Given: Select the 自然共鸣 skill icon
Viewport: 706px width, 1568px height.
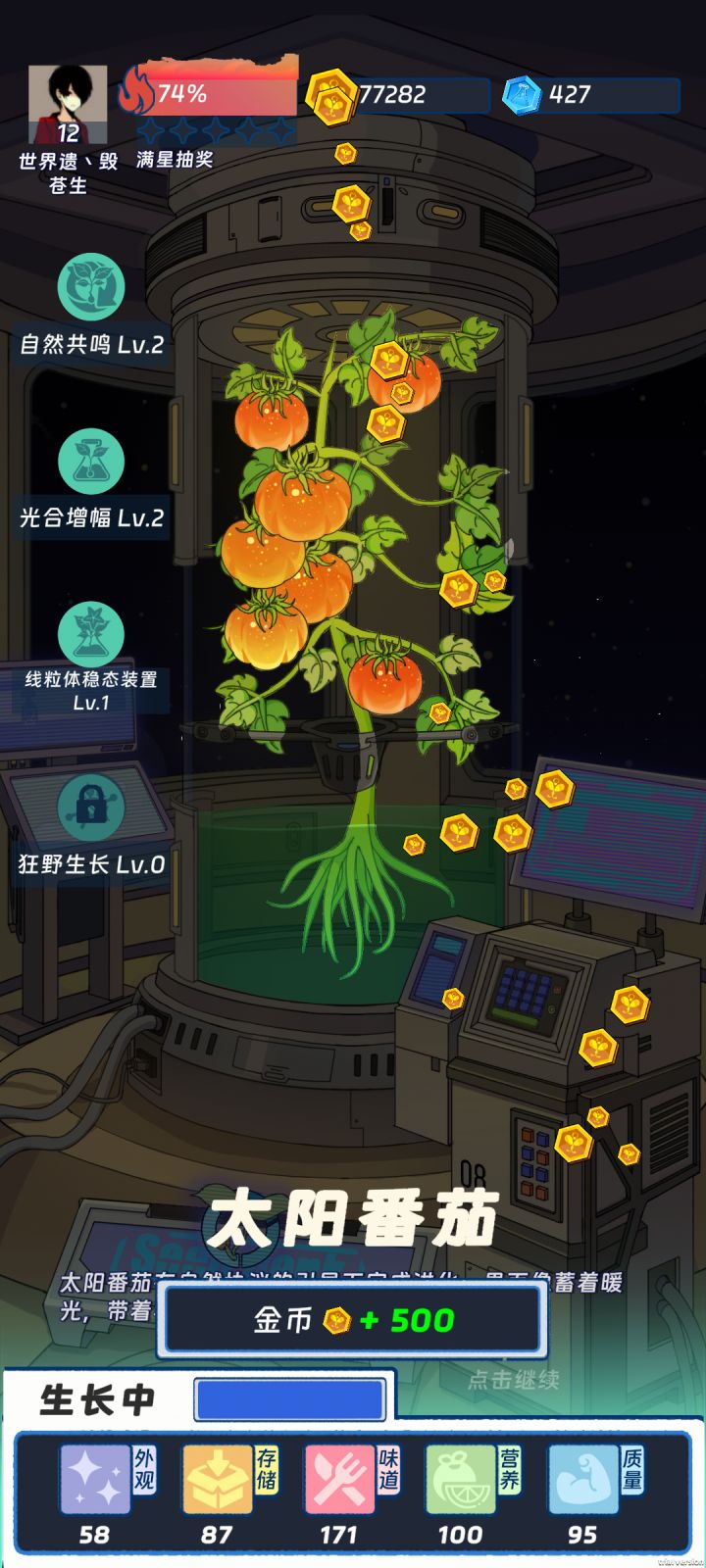Looking at the screenshot, I should pyautogui.click(x=91, y=286).
